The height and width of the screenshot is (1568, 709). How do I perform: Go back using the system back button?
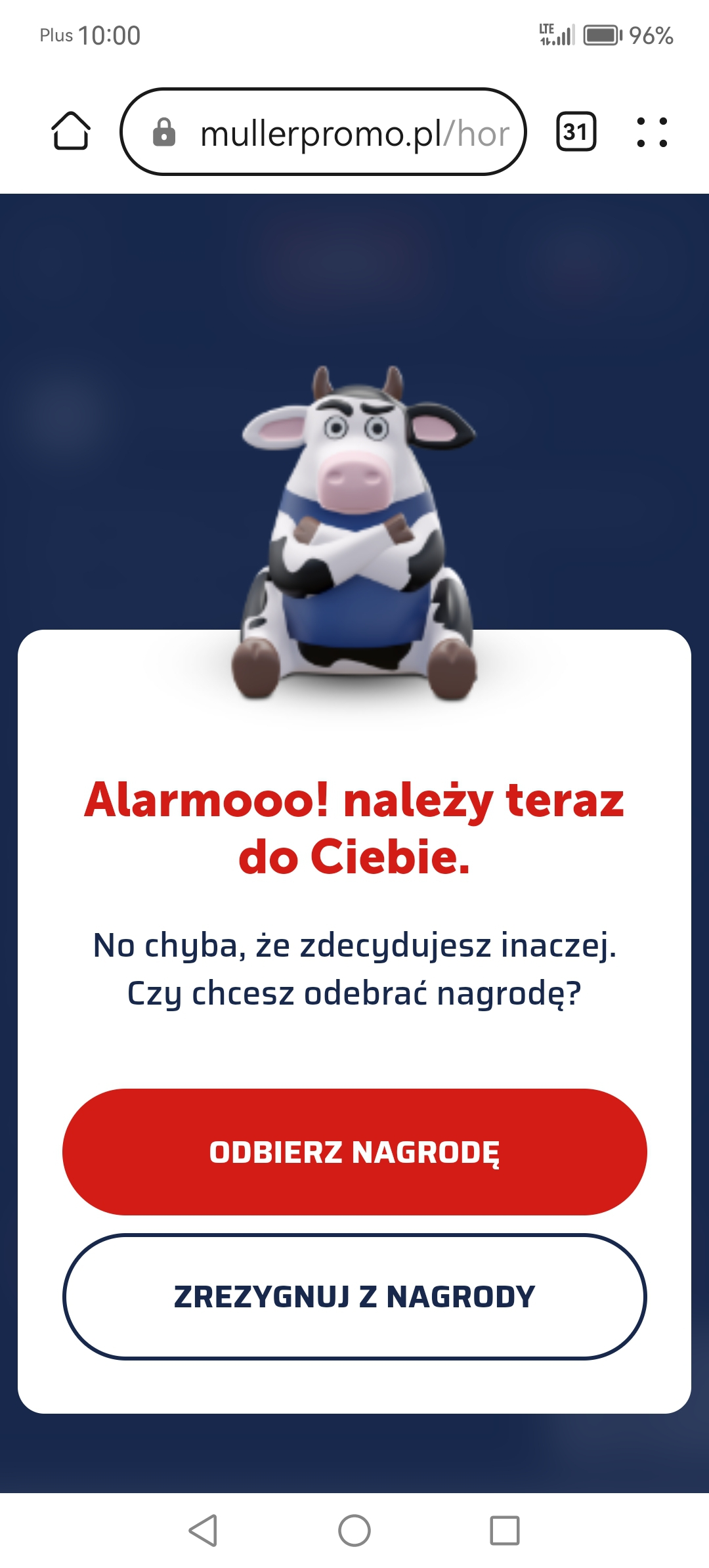[x=204, y=1531]
